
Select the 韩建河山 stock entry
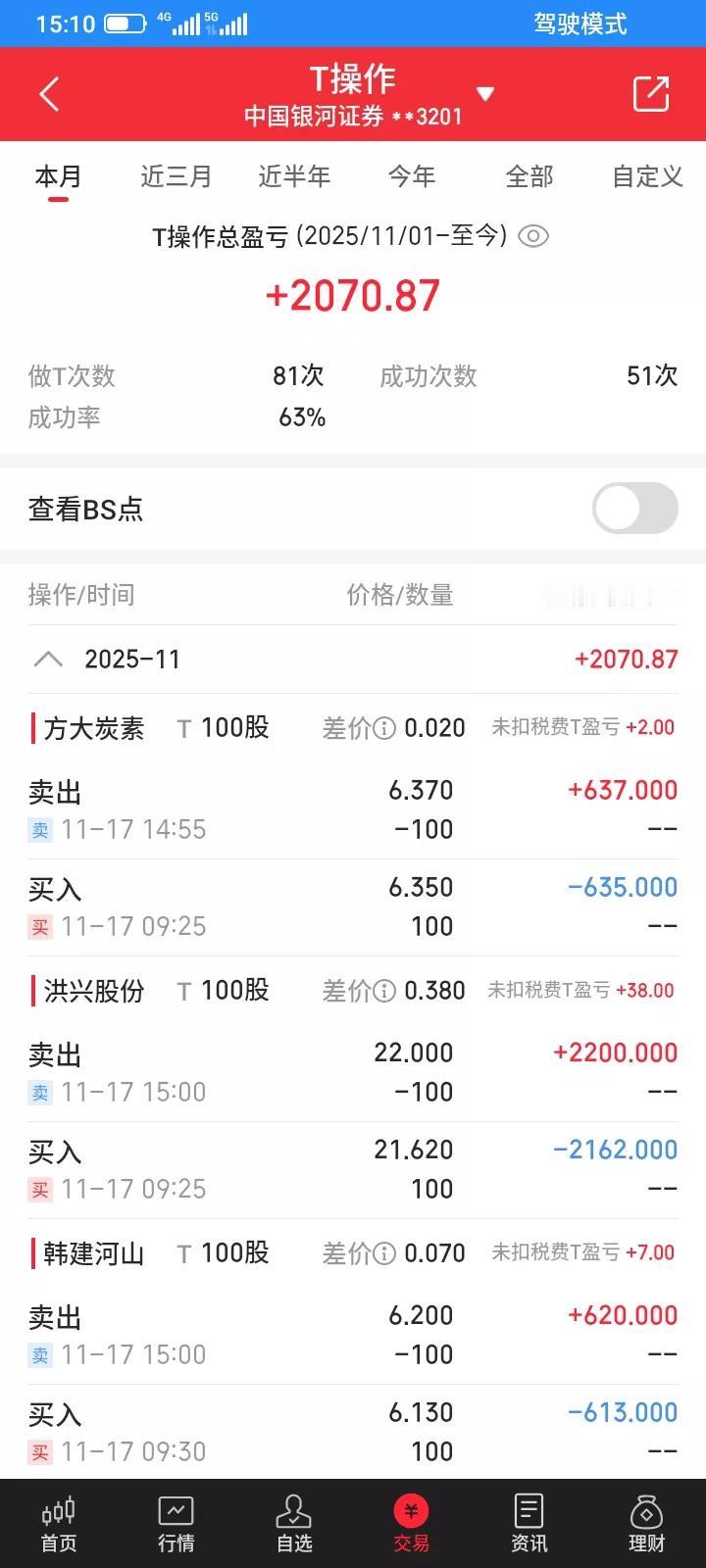click(x=93, y=1252)
